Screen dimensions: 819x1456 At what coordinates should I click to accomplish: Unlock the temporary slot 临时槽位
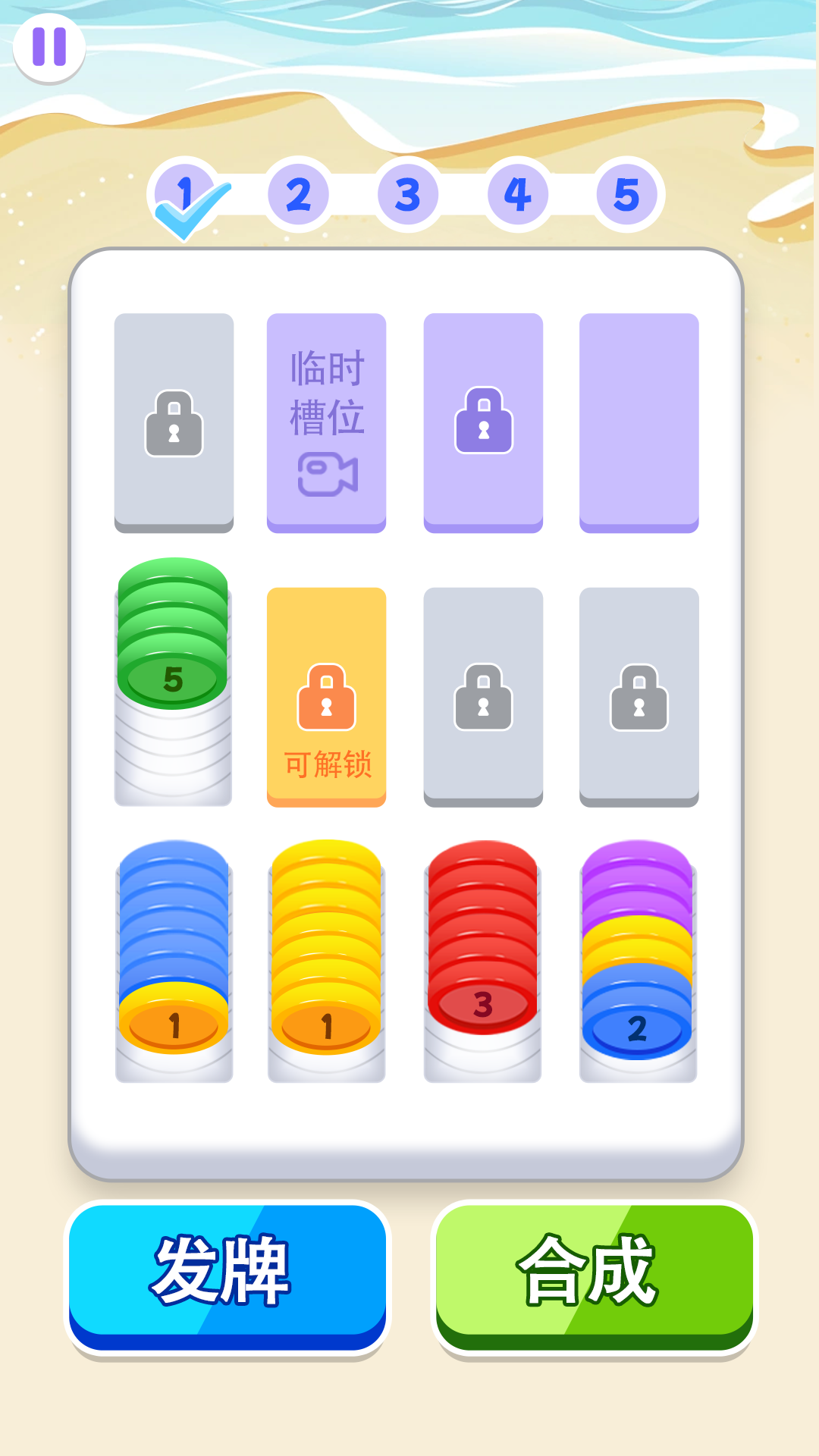pos(326,422)
